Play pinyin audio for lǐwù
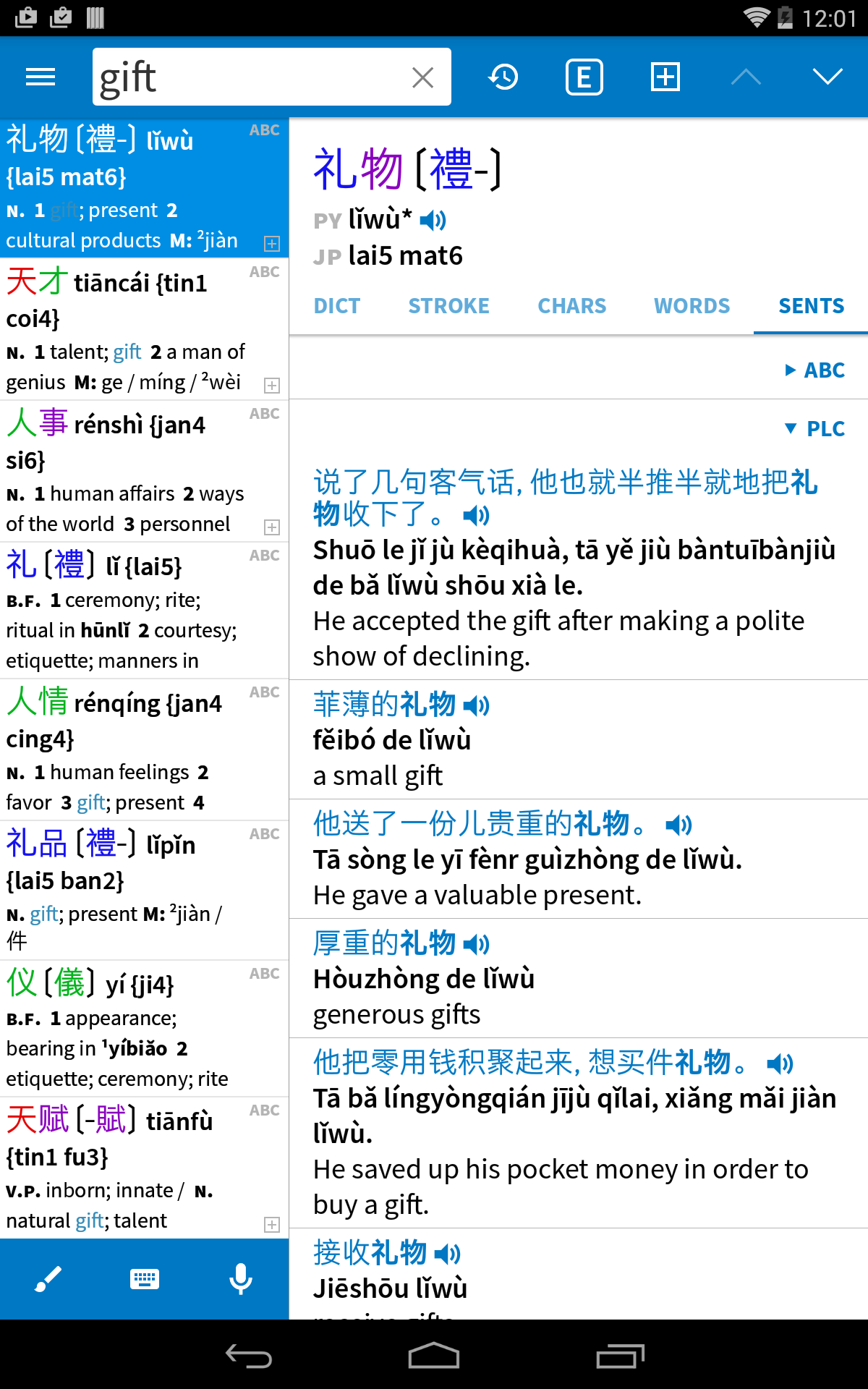868x1389 pixels. 433,220
